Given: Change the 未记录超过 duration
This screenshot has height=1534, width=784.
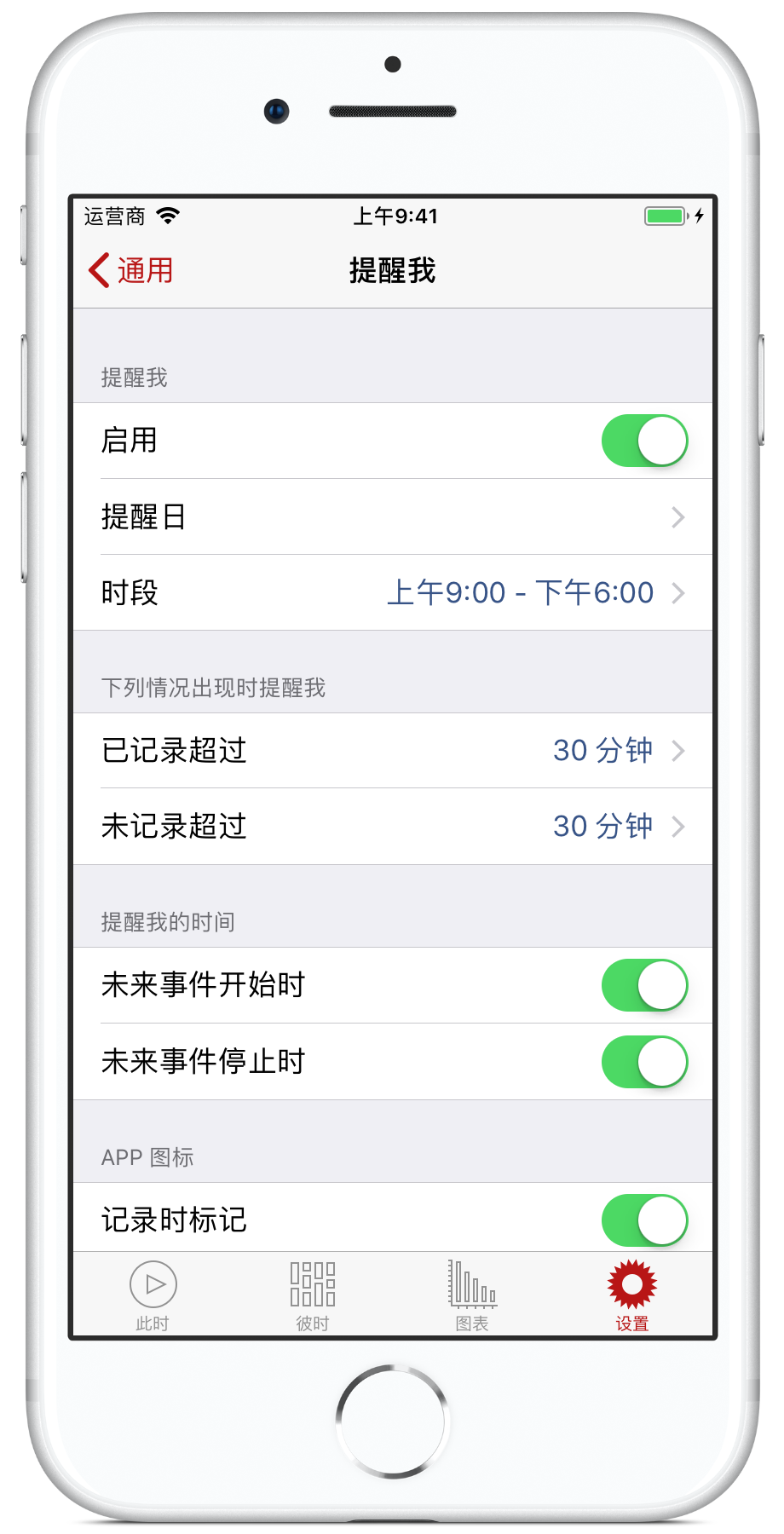Looking at the screenshot, I should pos(393,827).
